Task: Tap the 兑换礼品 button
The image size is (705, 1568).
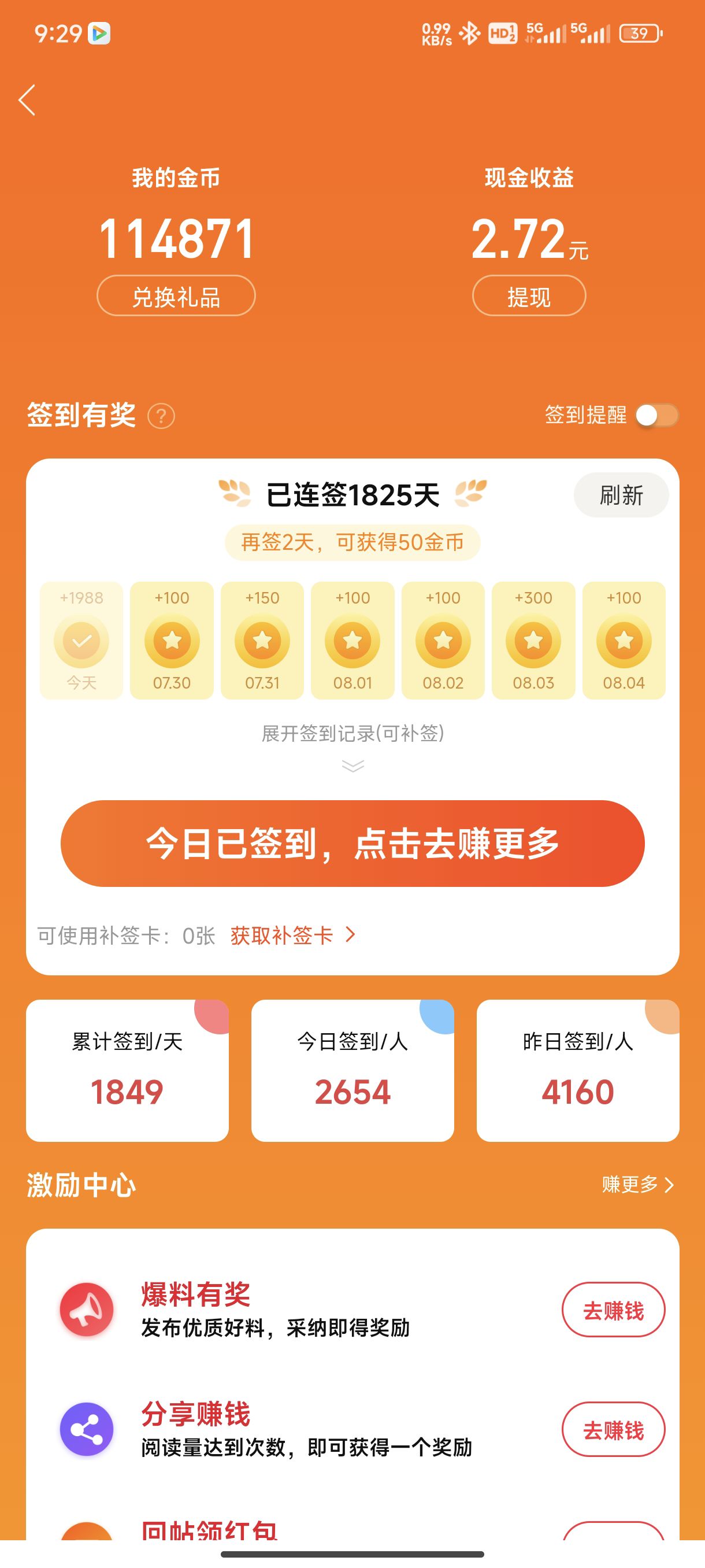Action: point(176,296)
